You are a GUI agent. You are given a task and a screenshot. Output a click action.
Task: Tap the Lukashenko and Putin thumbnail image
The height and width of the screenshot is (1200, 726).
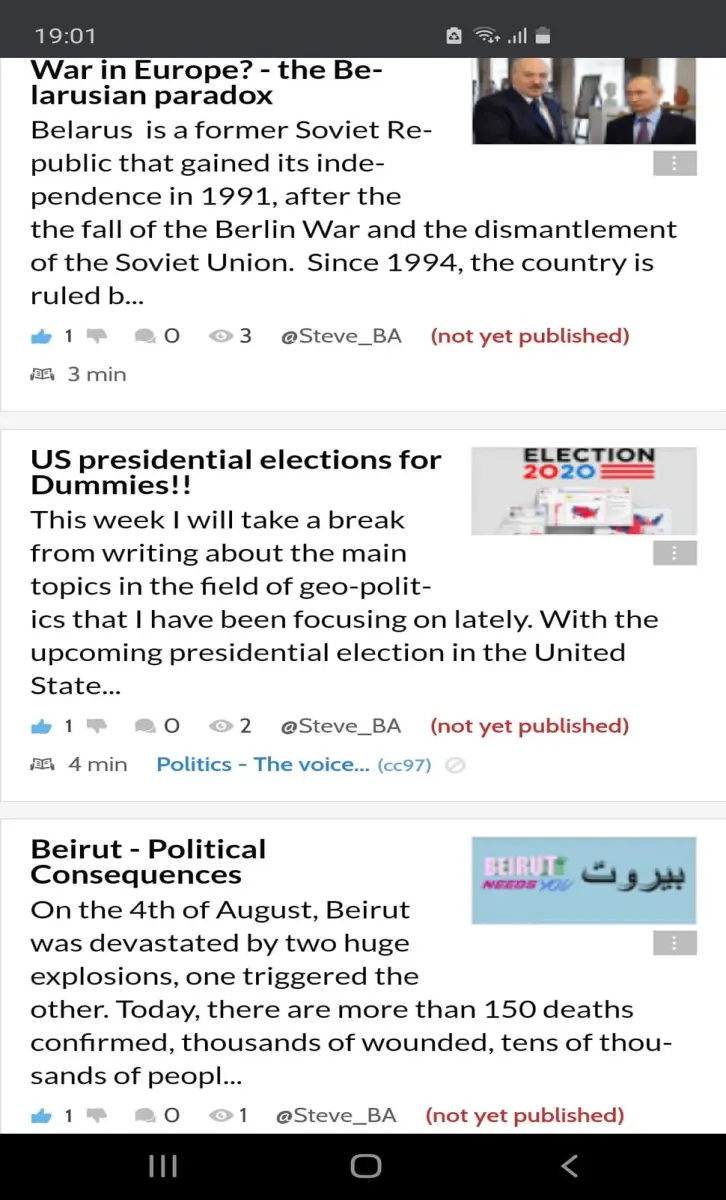[584, 101]
